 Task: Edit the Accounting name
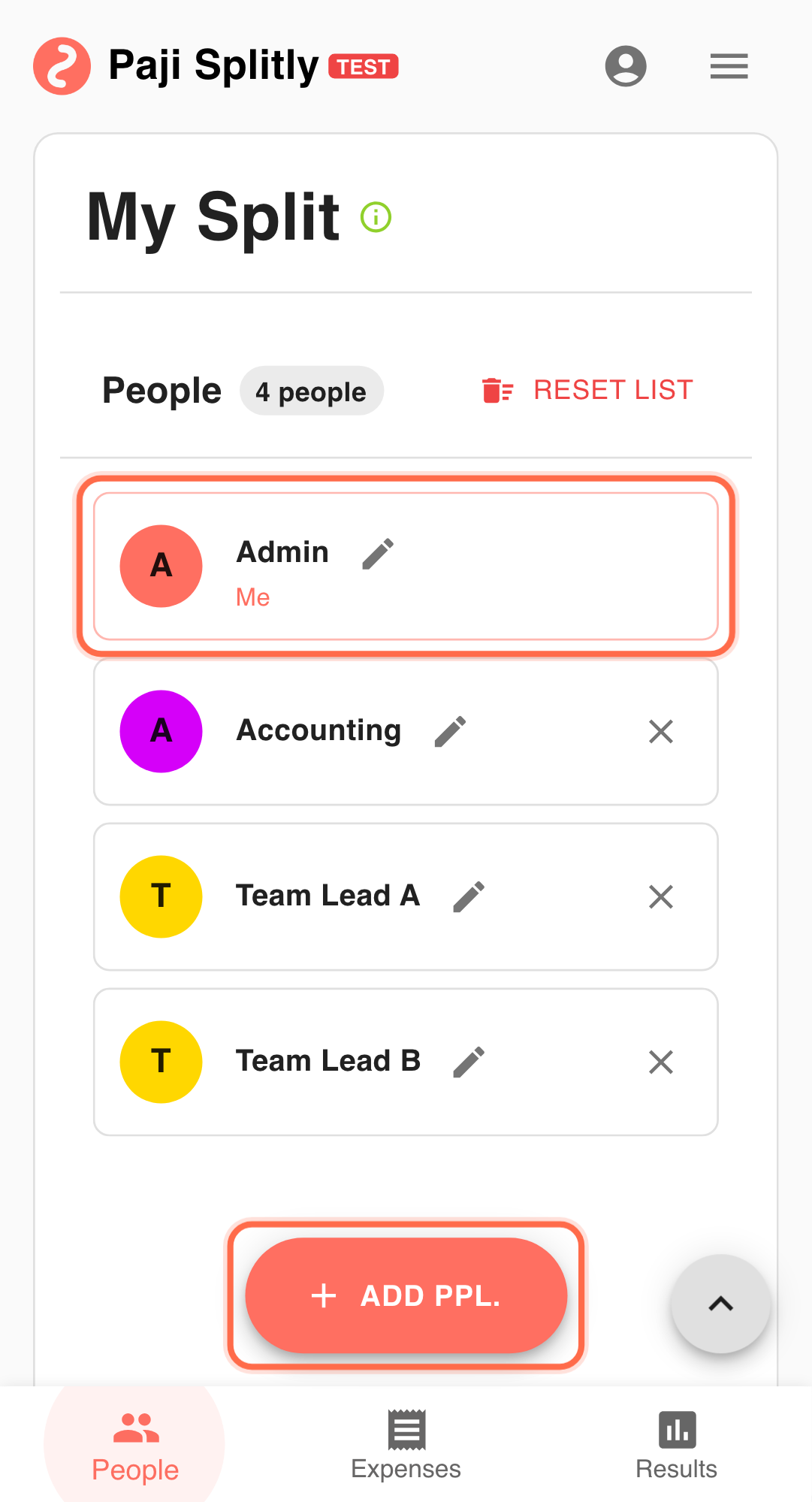tap(451, 731)
